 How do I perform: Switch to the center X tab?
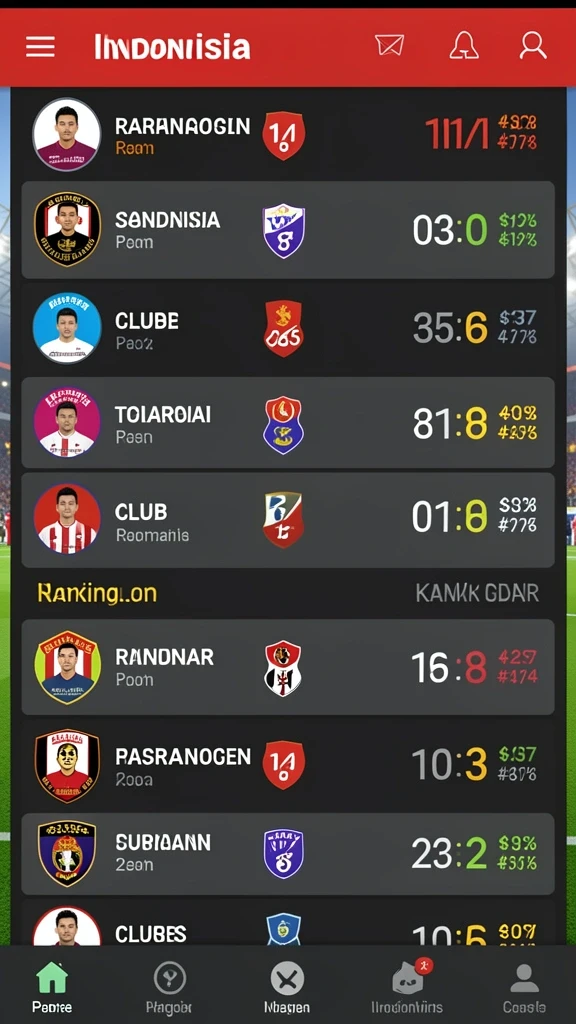287,986
